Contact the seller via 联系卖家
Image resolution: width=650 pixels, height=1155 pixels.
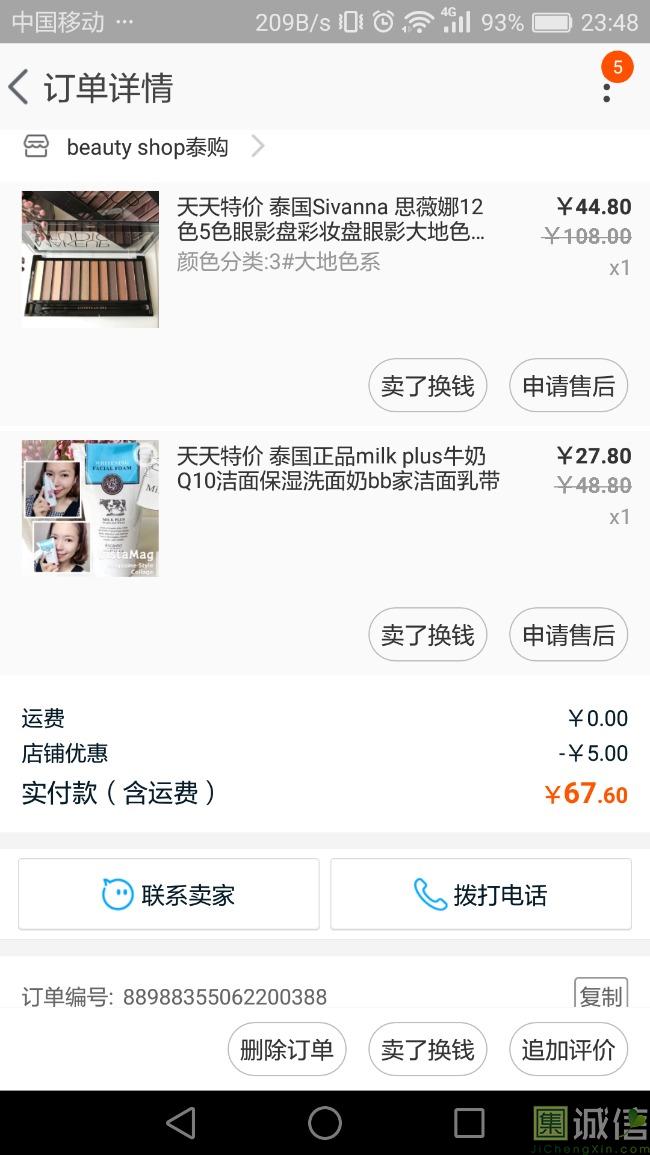tap(169, 895)
